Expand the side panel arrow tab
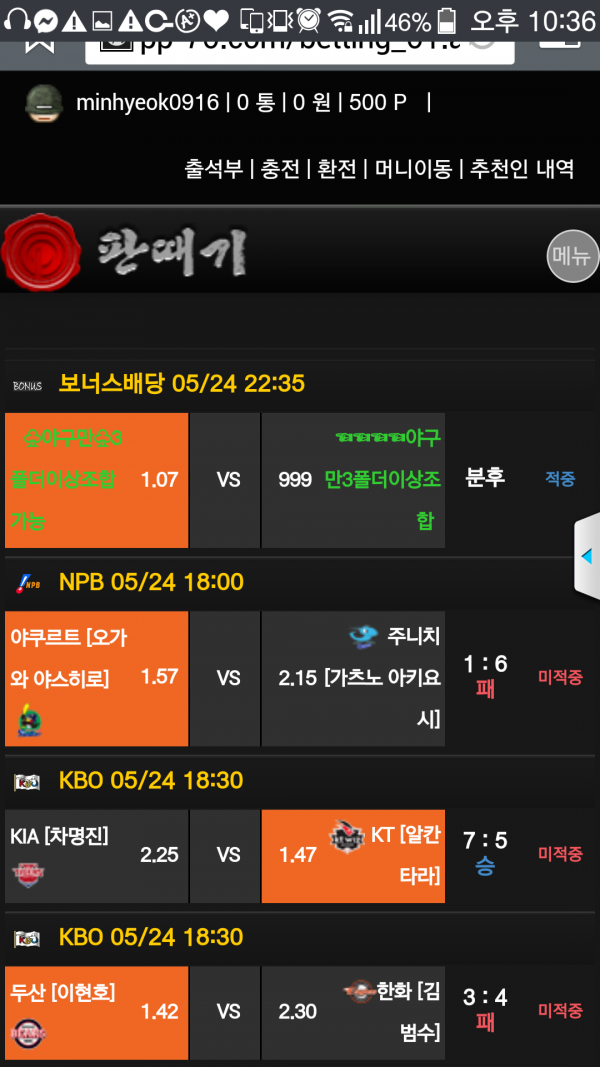 pos(587,556)
